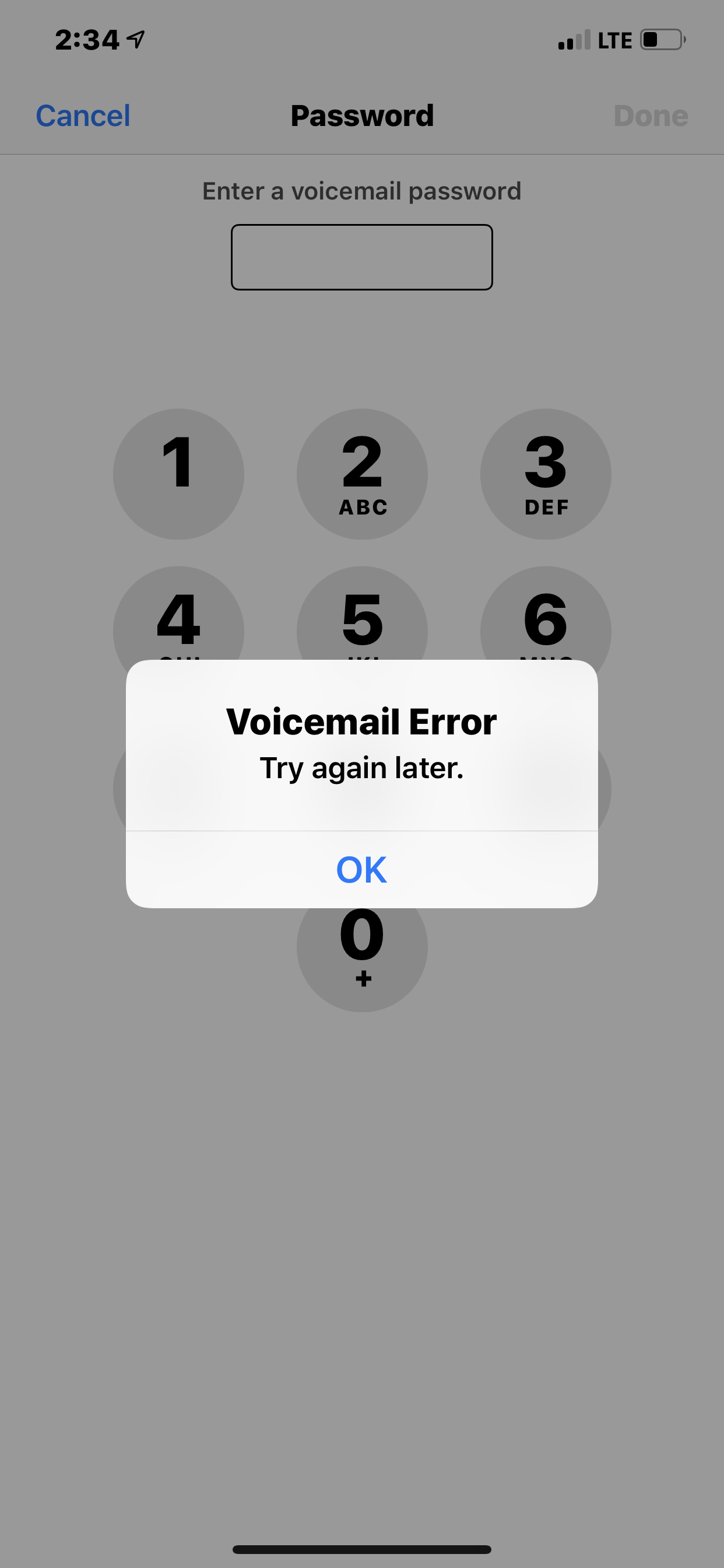Dismiss the Voicemail Error with OK

coord(361,869)
